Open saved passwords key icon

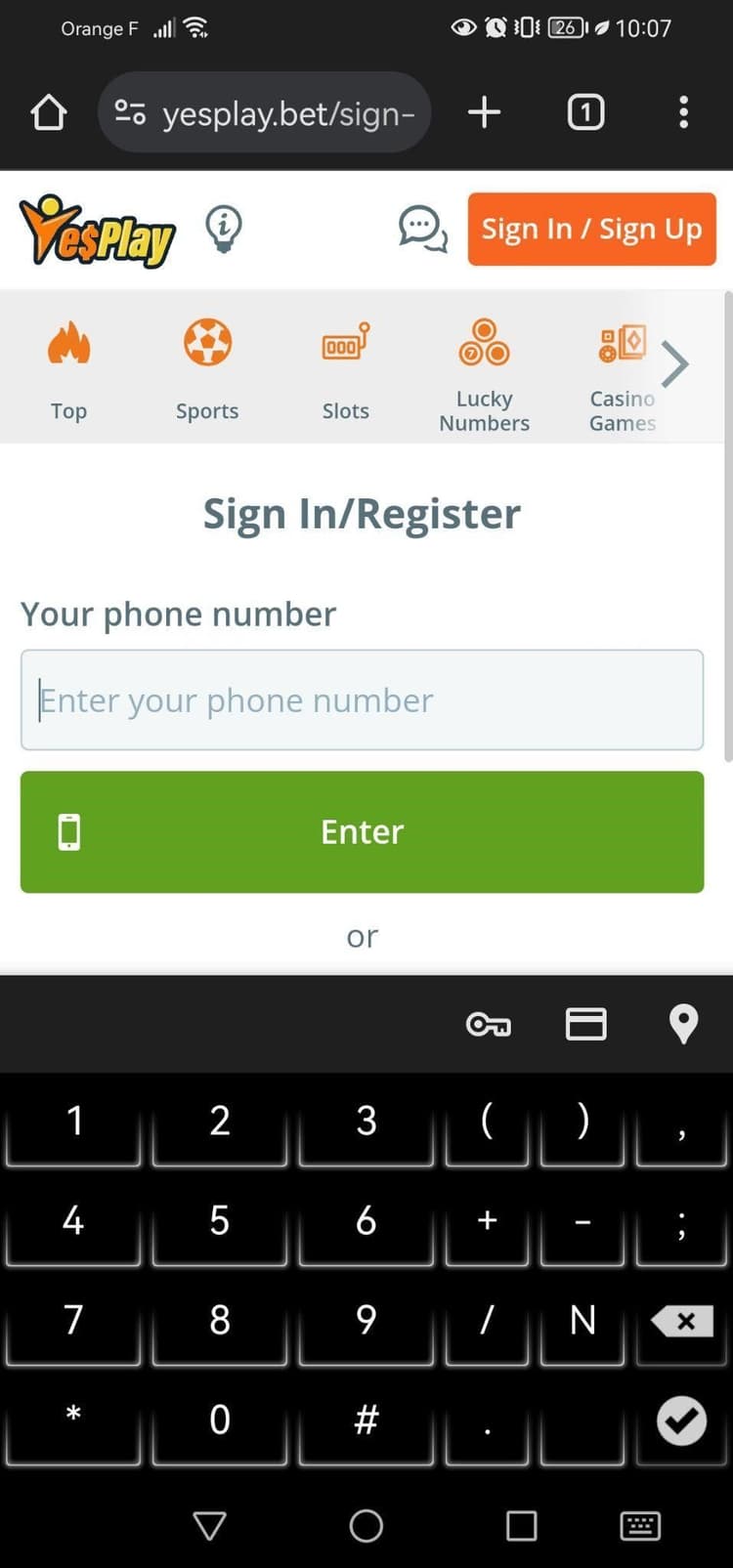(488, 1024)
